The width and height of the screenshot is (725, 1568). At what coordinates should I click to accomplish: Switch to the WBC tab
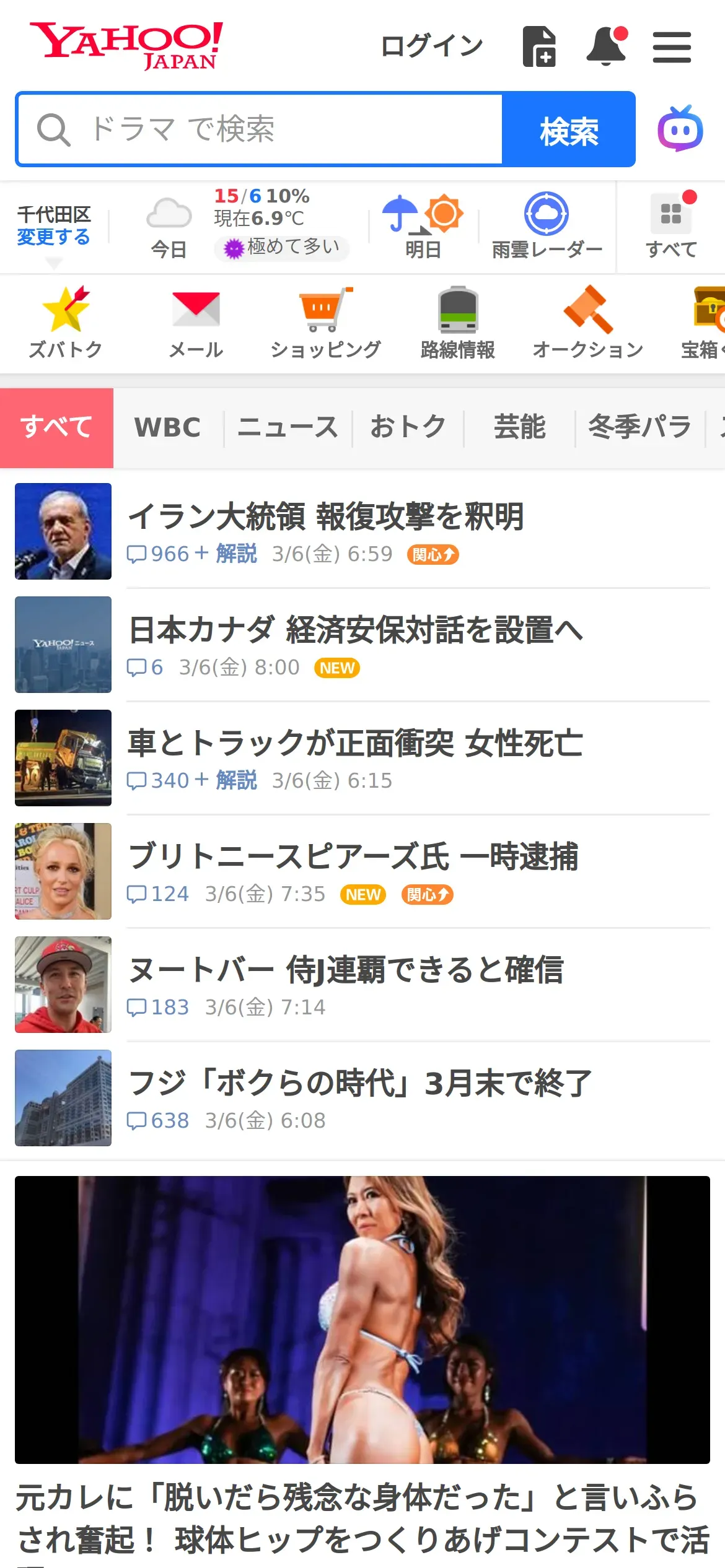167,427
